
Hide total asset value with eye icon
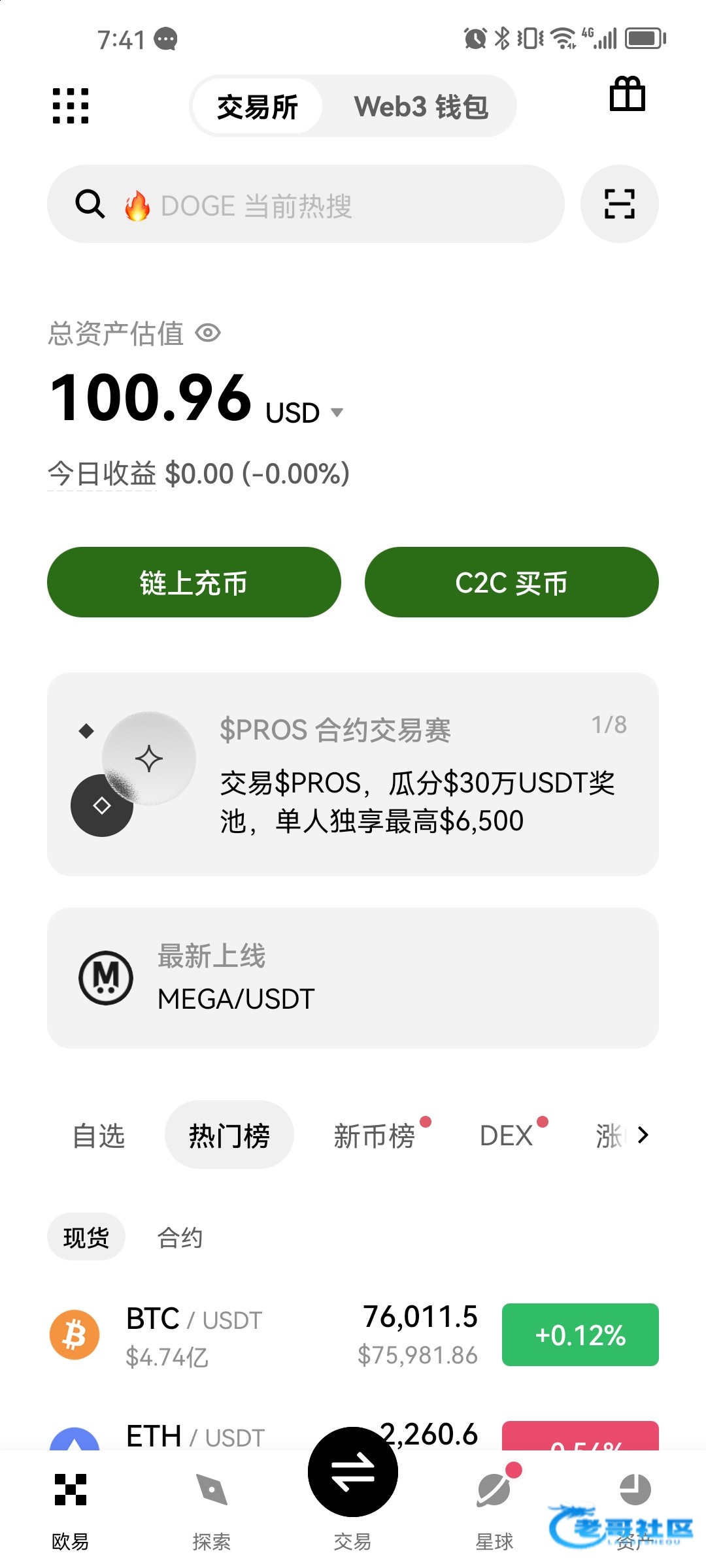click(x=209, y=333)
